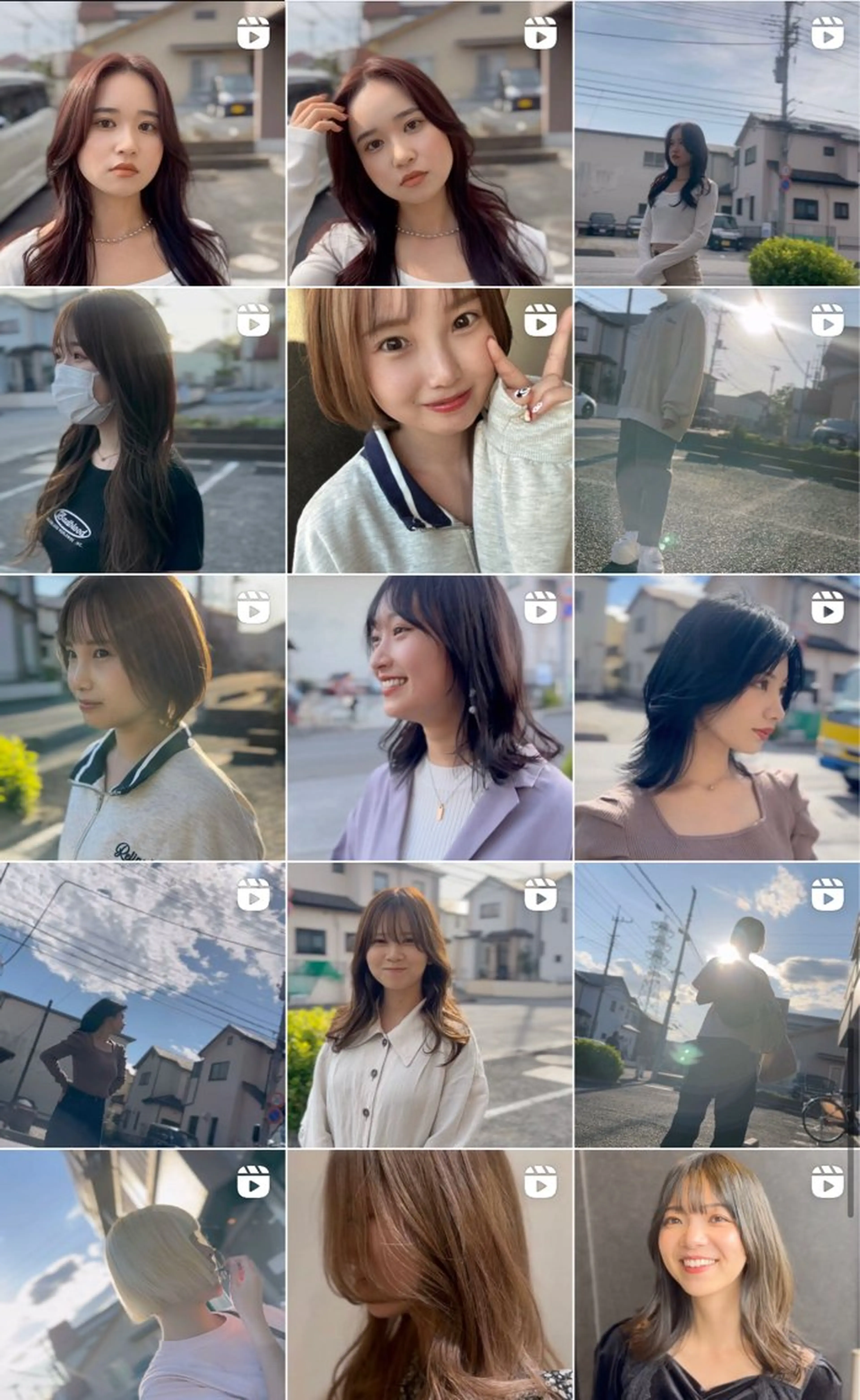860x1400 pixels.
Task: Open the reel of woman making peace sign
Action: tap(429, 430)
